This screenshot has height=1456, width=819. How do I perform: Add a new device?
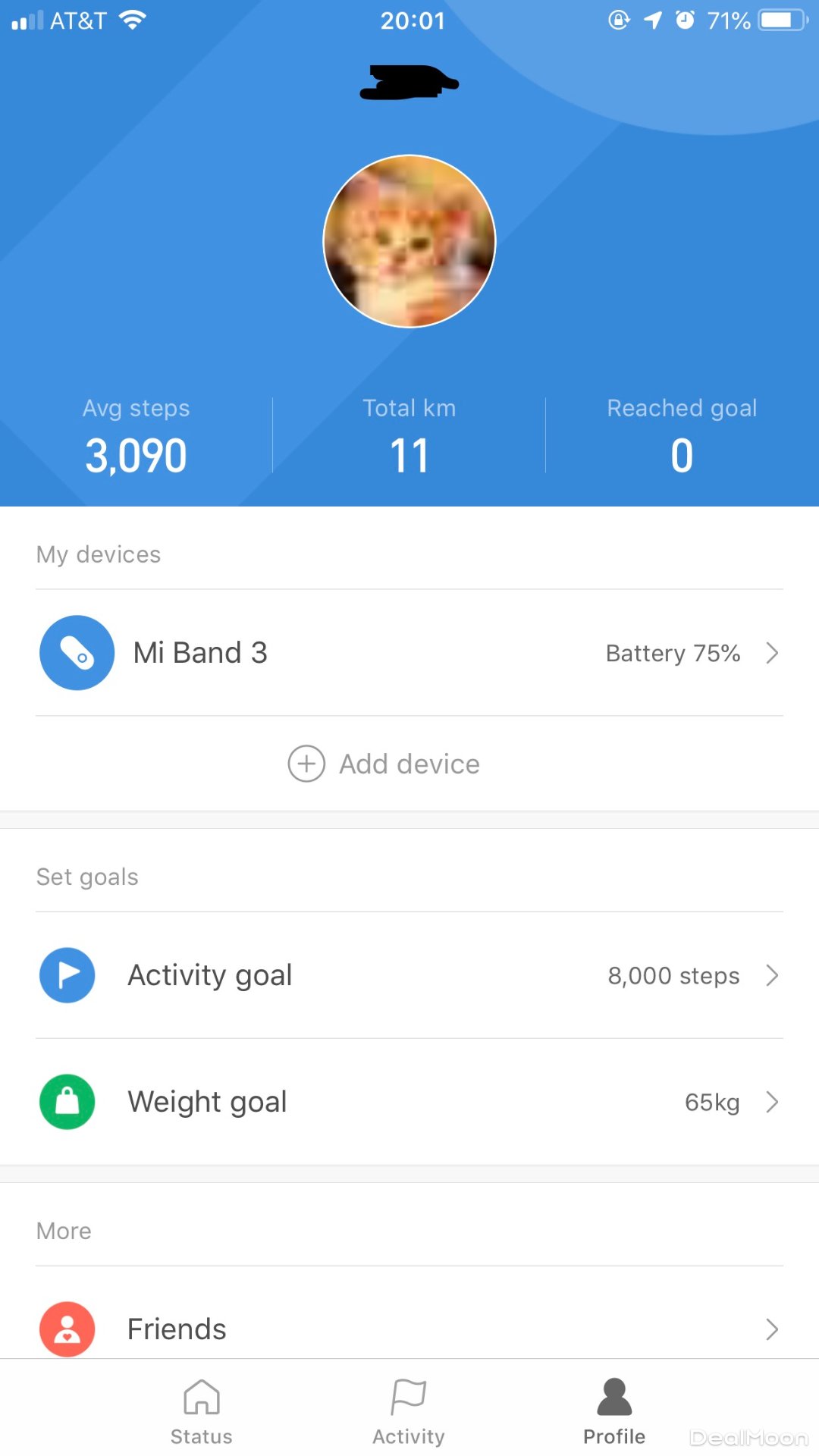[x=384, y=764]
